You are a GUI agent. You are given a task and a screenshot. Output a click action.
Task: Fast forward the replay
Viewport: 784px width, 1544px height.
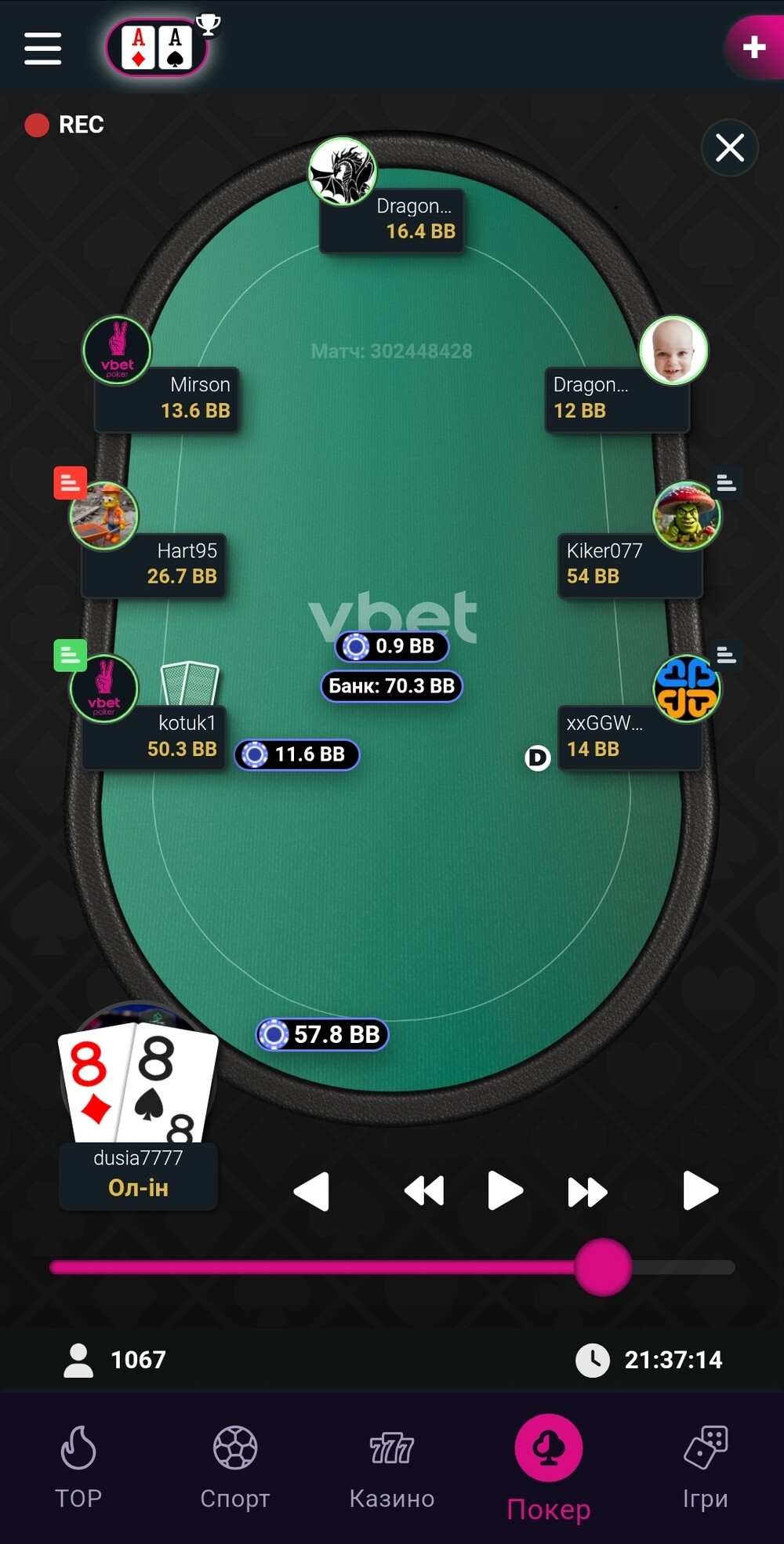pos(587,1192)
